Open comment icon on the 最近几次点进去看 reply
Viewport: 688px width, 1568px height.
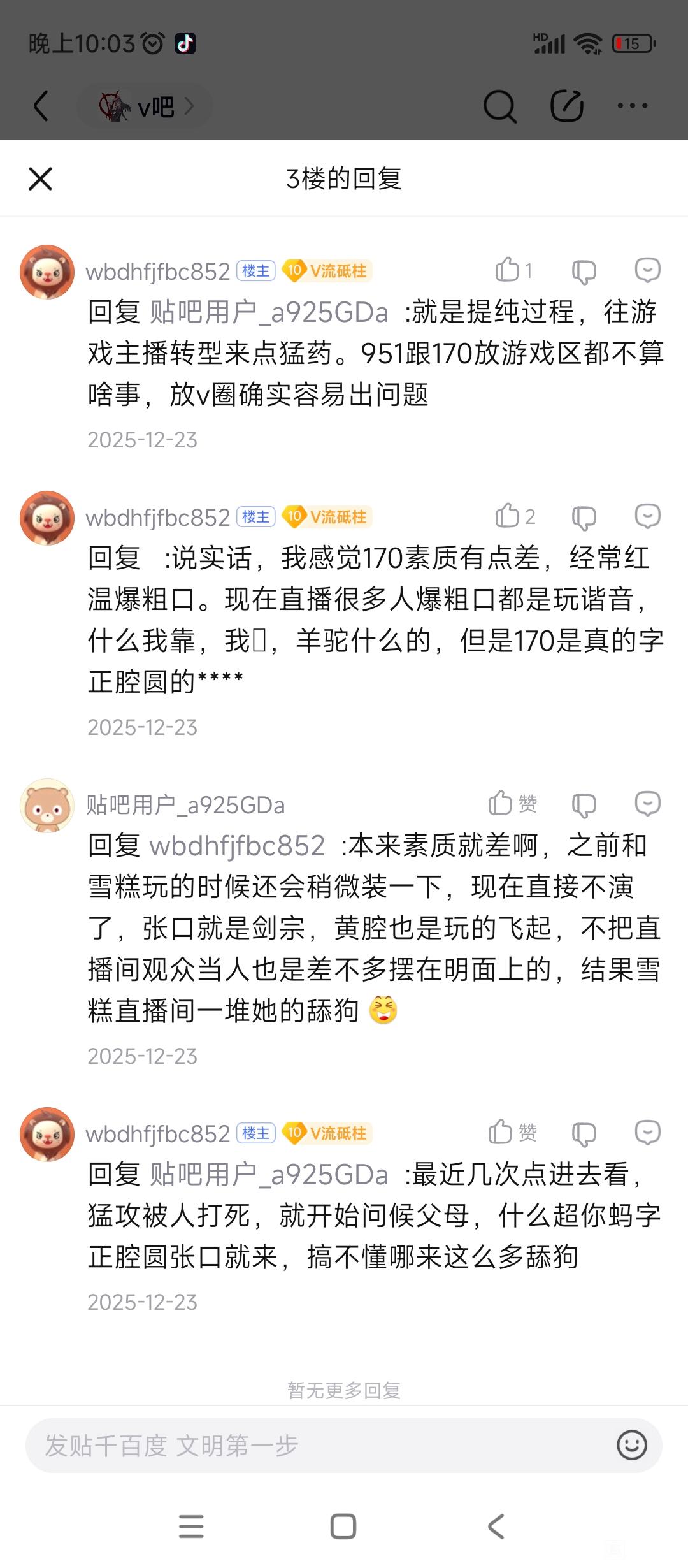pos(647,1133)
